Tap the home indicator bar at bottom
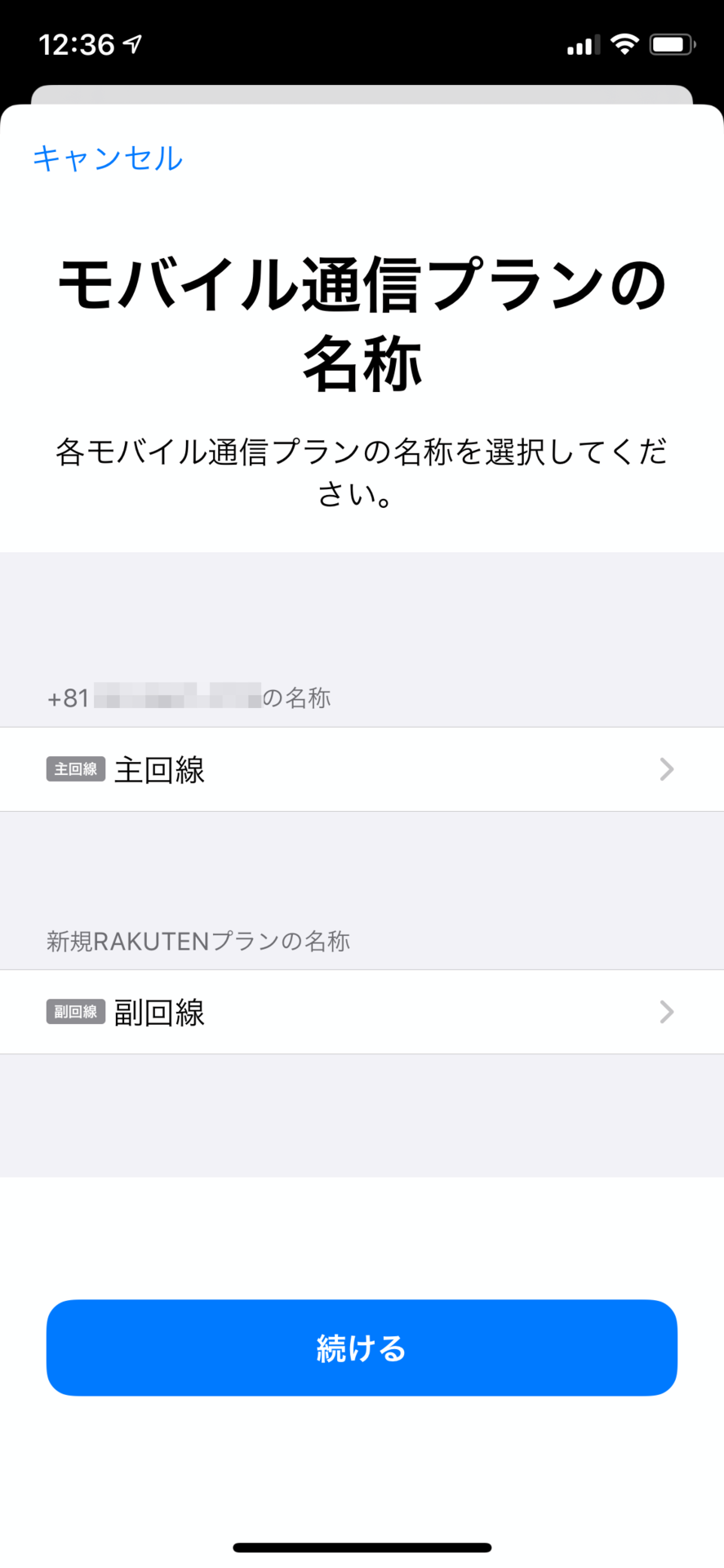 [x=362, y=1546]
